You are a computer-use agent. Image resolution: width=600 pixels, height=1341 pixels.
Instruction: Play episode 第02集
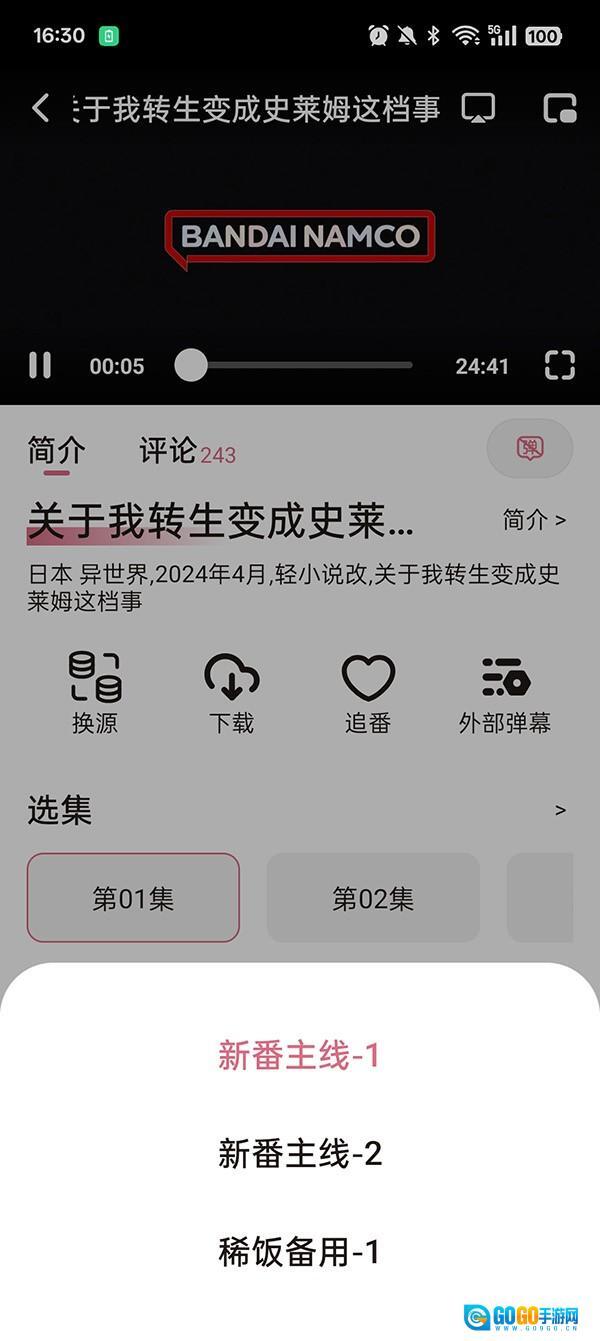[373, 898]
